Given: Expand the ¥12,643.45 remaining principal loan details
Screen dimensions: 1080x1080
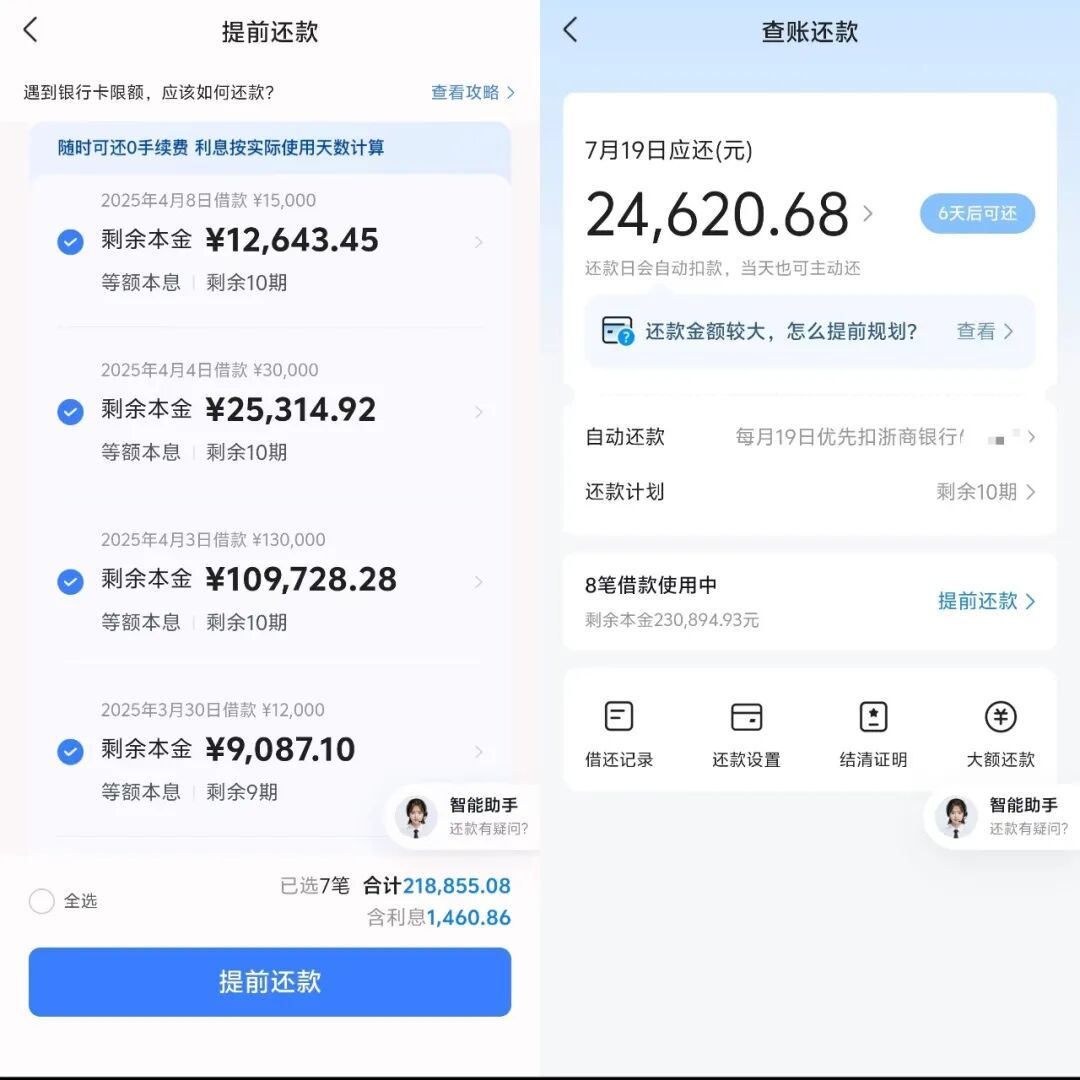Looking at the screenshot, I should [479, 242].
